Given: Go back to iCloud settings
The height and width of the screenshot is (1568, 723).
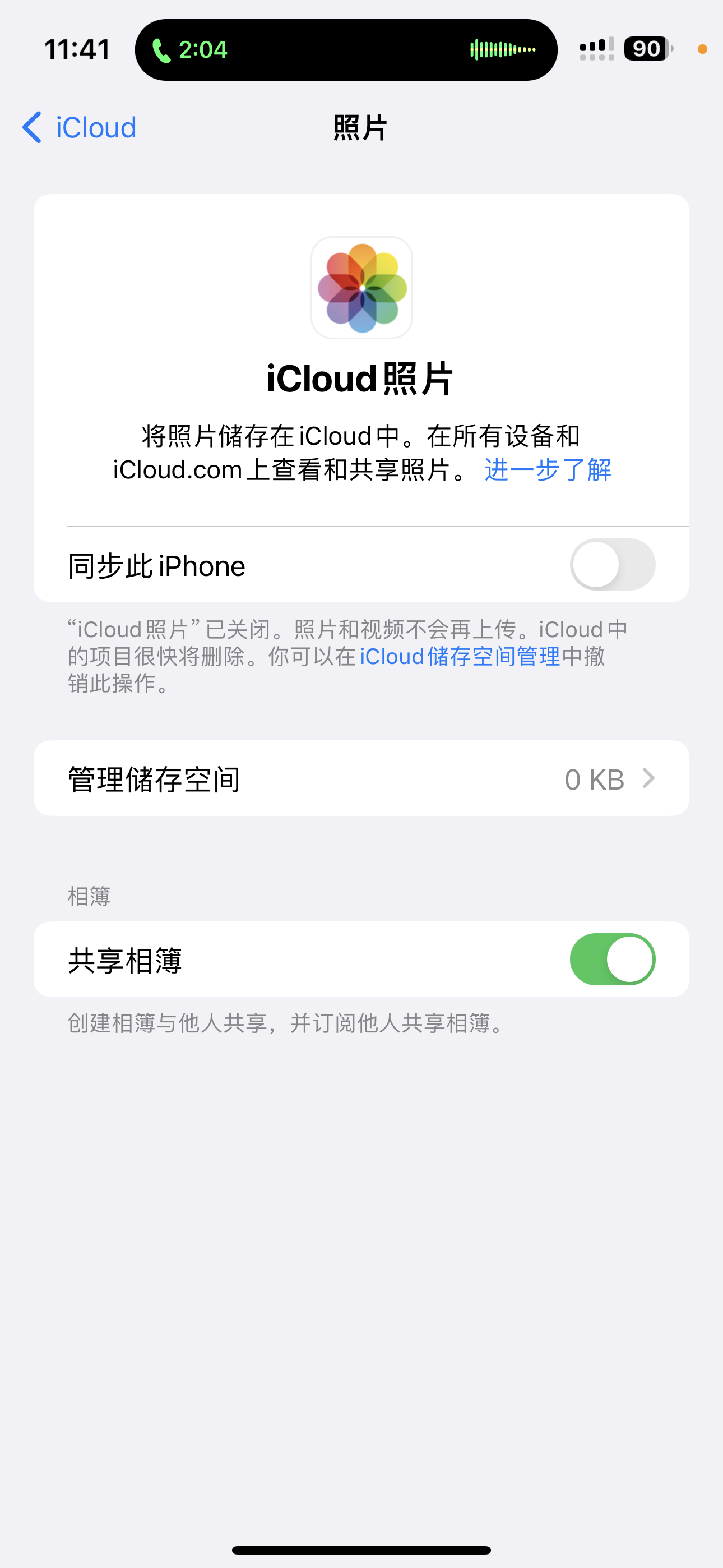Looking at the screenshot, I should pyautogui.click(x=79, y=128).
